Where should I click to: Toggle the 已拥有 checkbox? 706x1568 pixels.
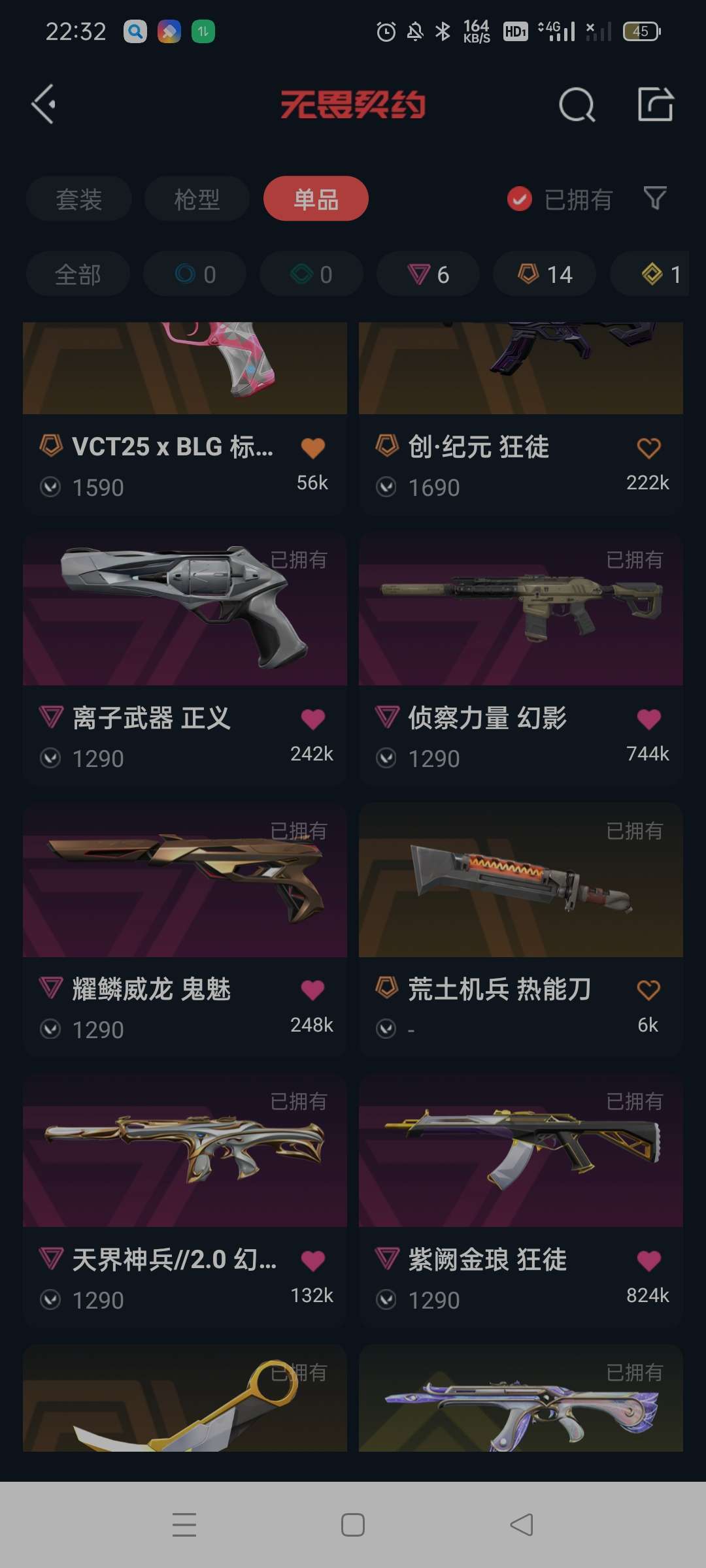click(x=520, y=199)
